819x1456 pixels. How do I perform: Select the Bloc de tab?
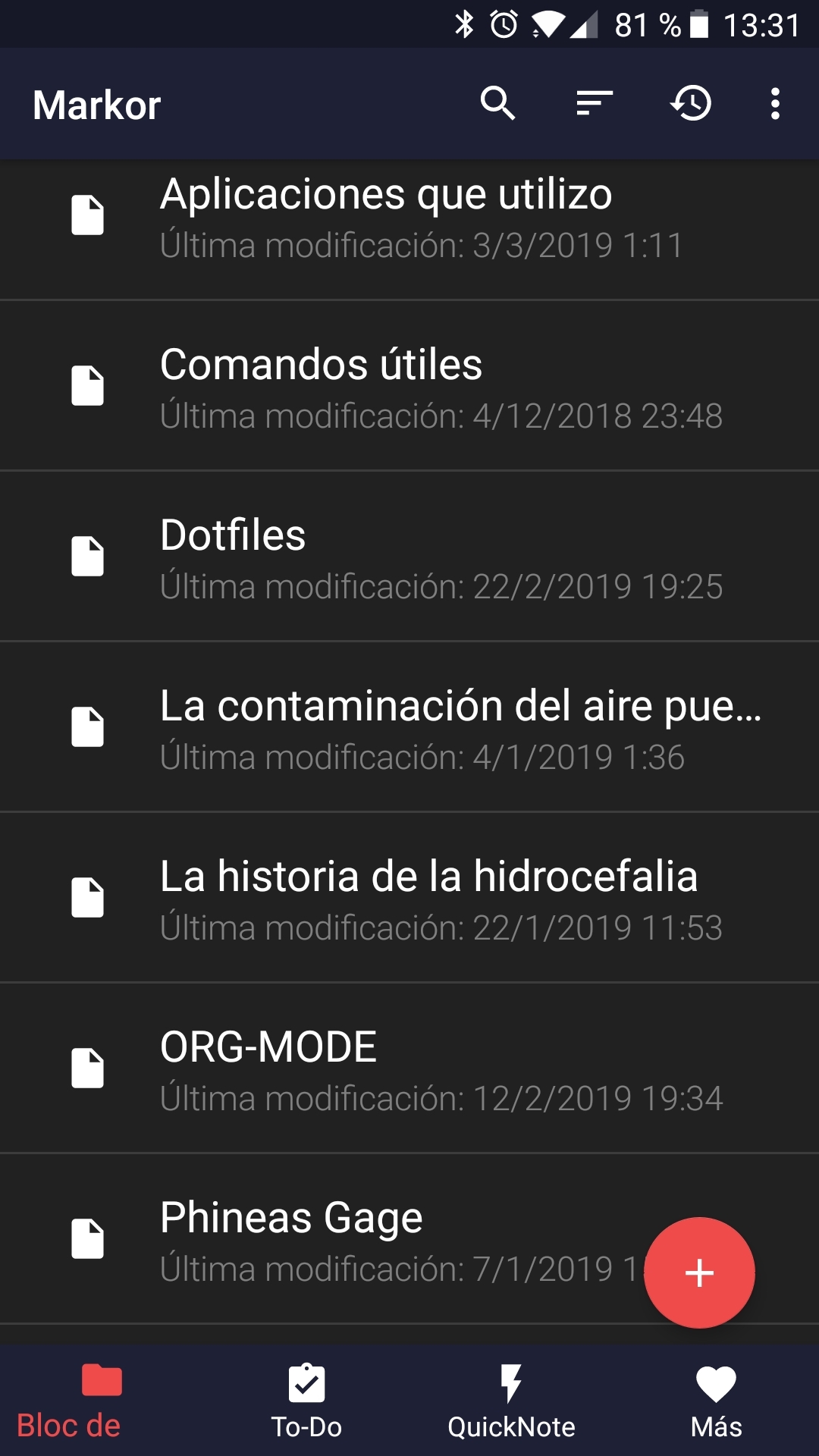click(102, 1401)
